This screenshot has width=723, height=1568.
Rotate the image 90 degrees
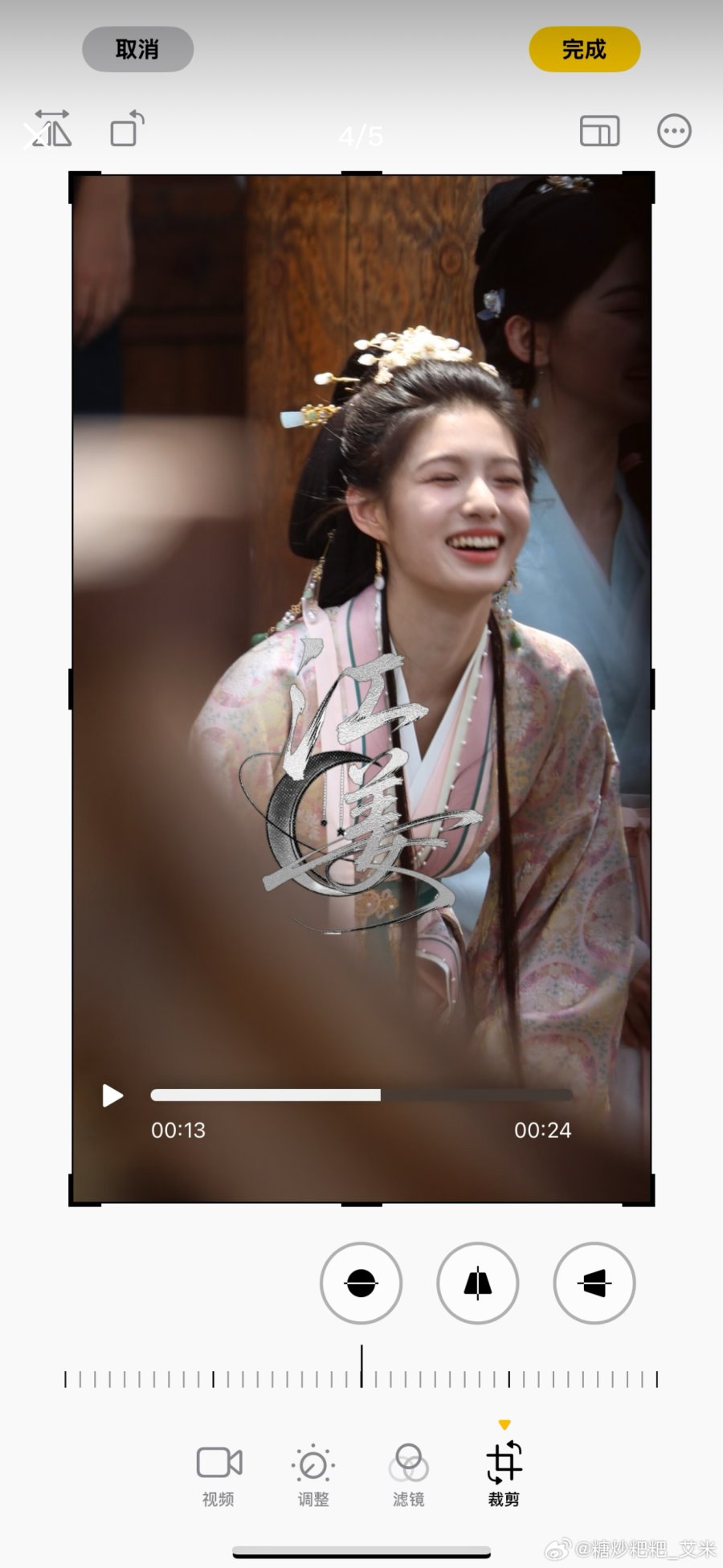(x=127, y=129)
